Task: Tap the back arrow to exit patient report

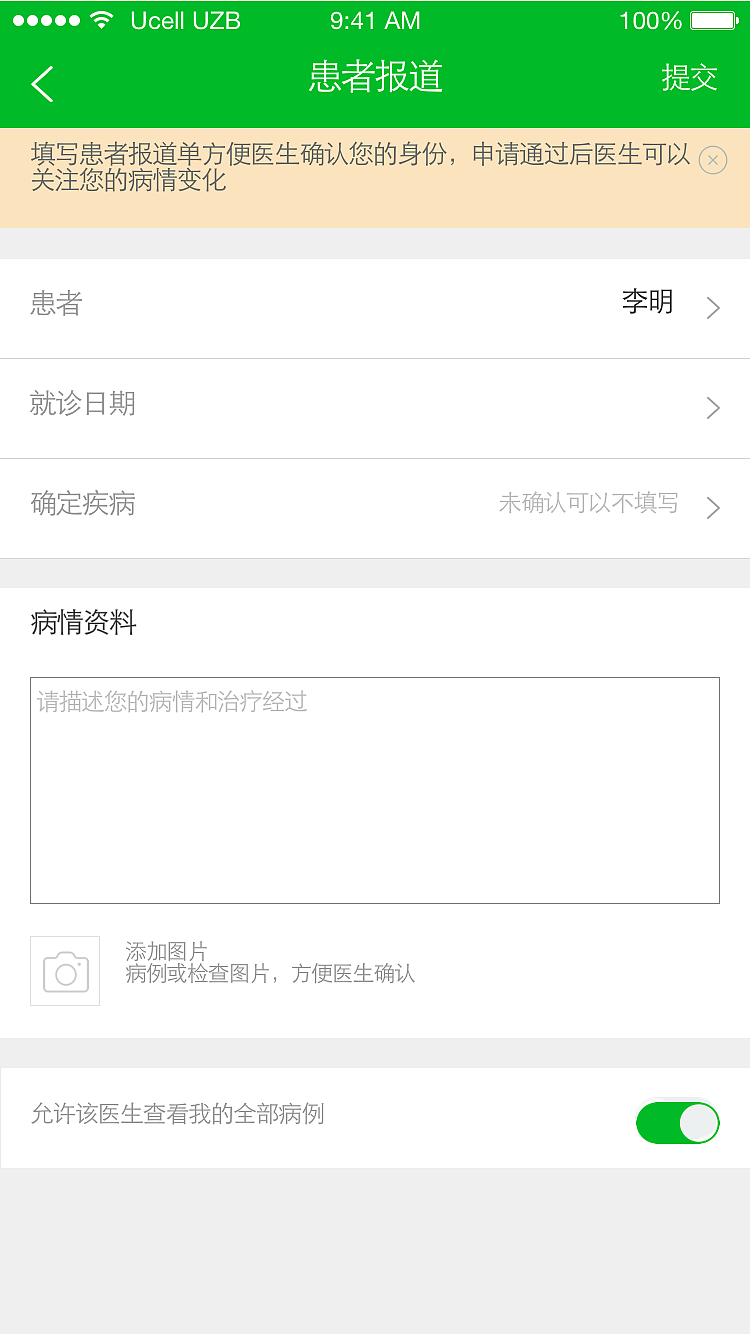Action: coord(42,83)
